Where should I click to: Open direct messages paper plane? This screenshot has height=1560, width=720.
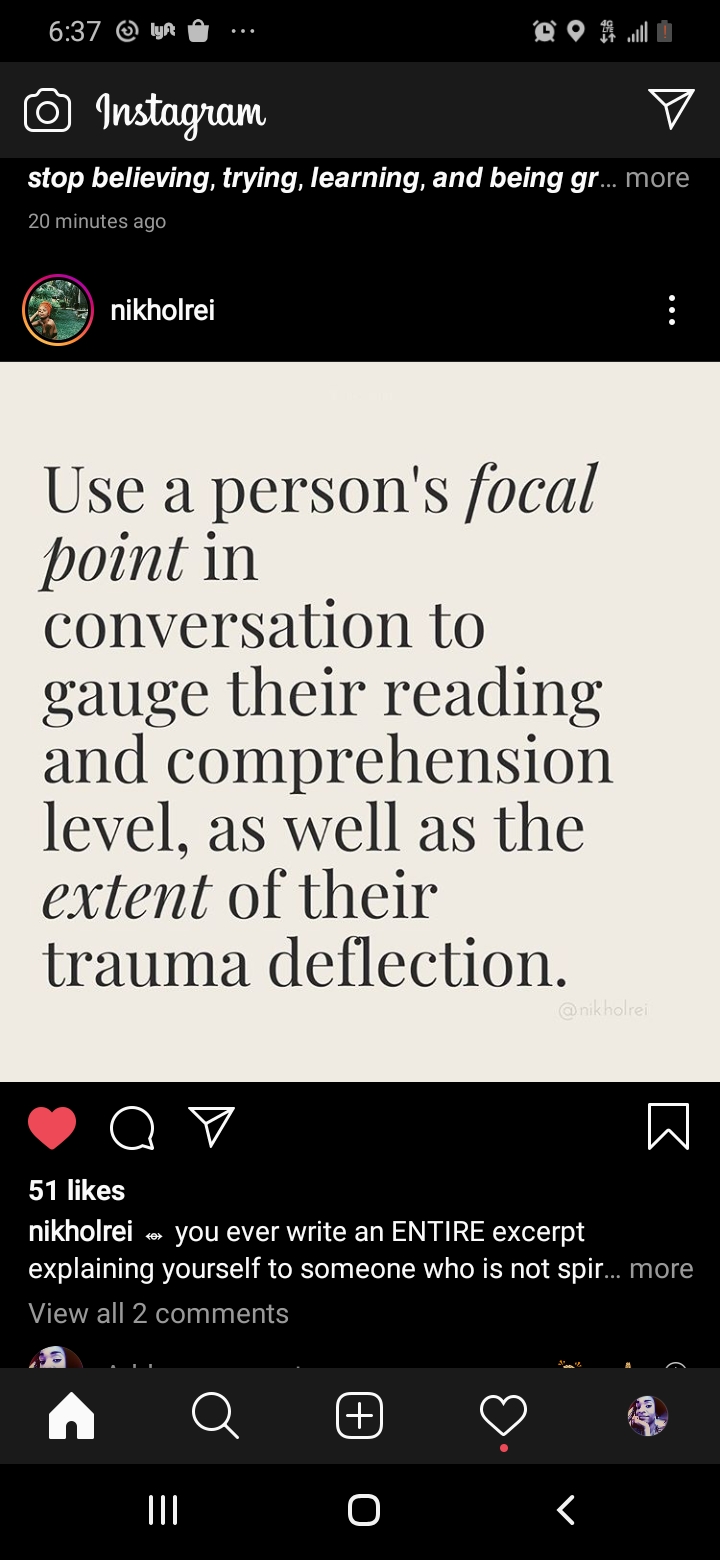tap(670, 109)
